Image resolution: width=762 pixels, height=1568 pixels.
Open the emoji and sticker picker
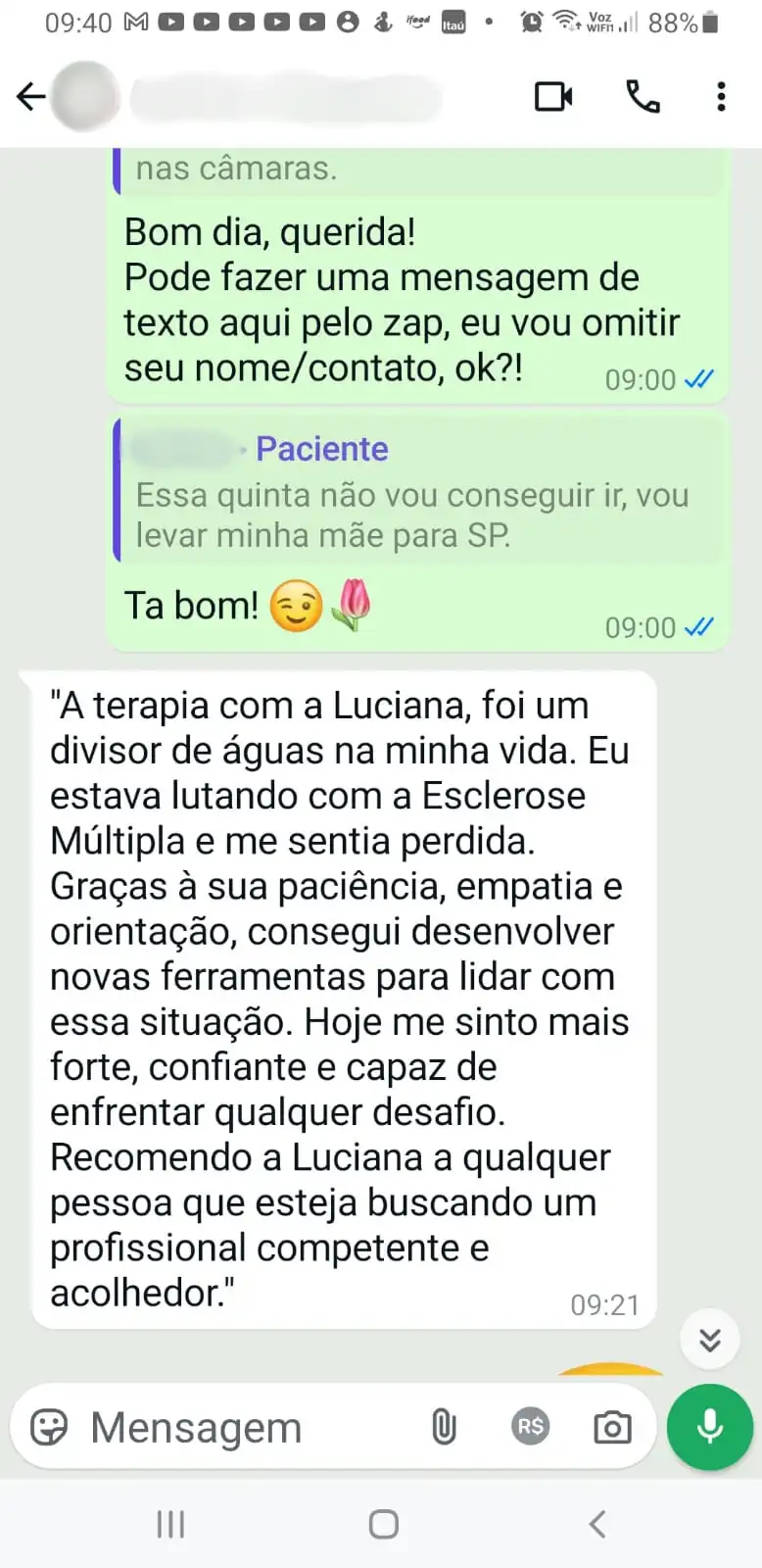click(49, 1427)
